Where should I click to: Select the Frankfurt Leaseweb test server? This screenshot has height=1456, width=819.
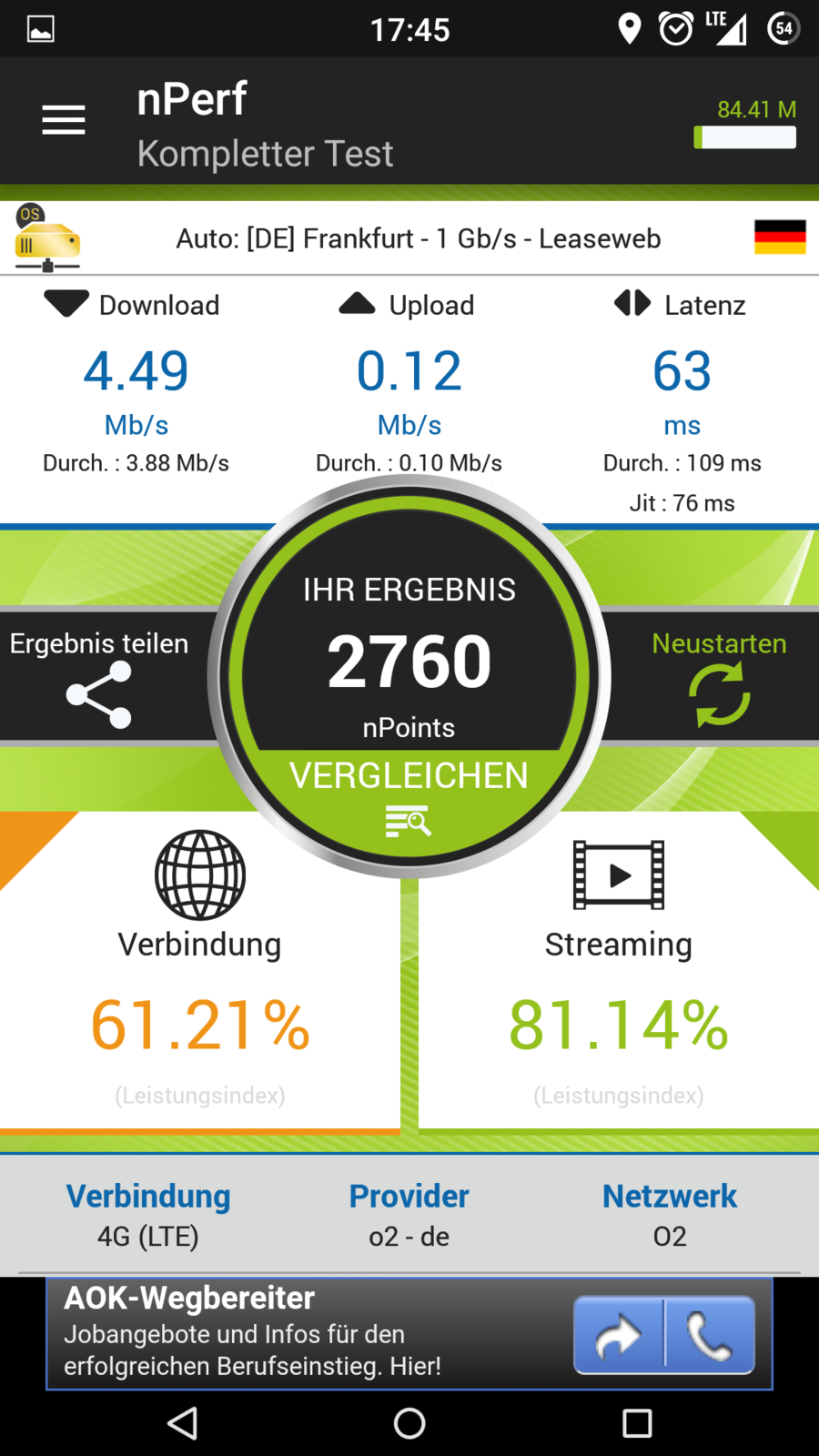point(418,238)
